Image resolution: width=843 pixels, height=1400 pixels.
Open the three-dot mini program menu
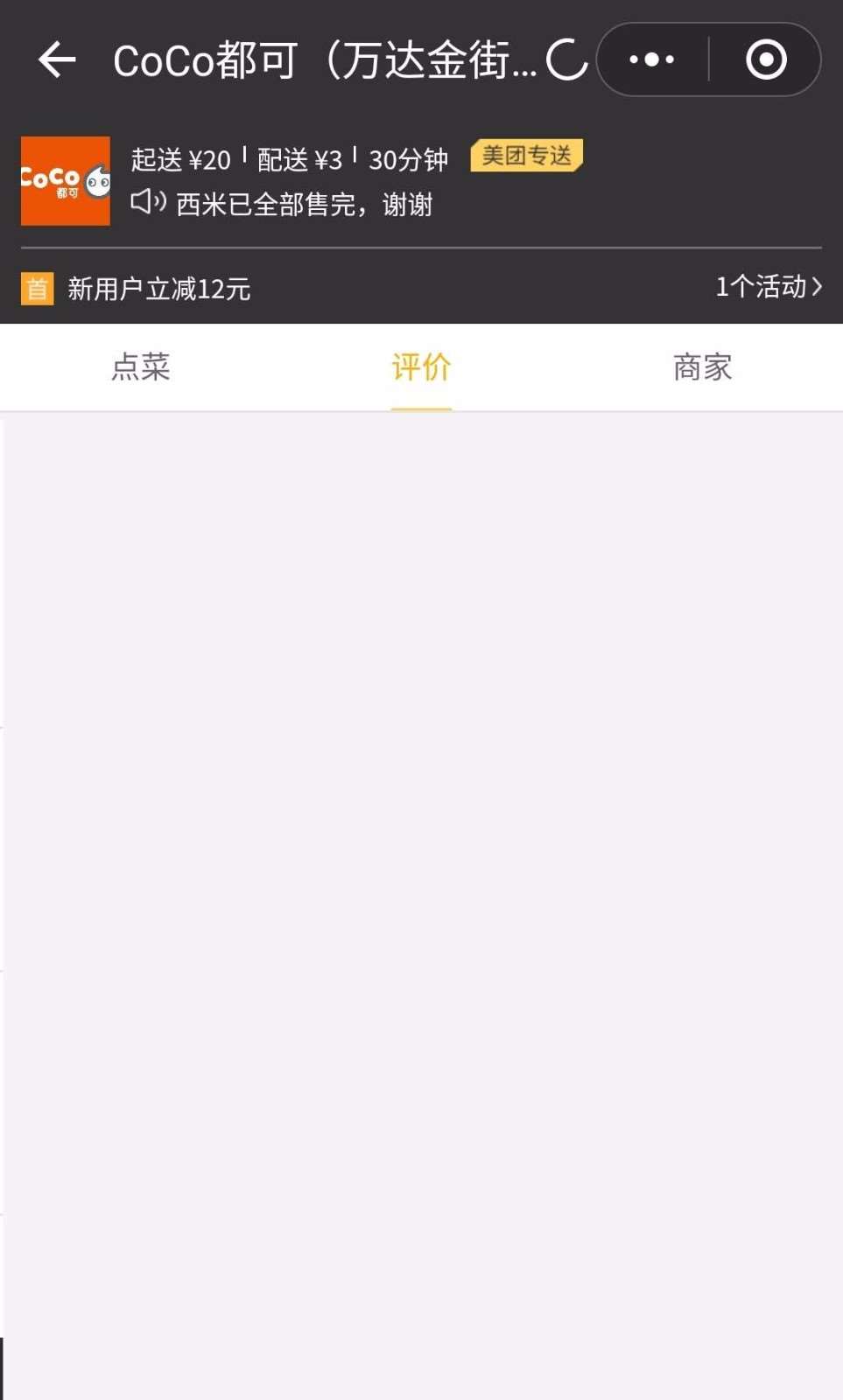point(652,59)
